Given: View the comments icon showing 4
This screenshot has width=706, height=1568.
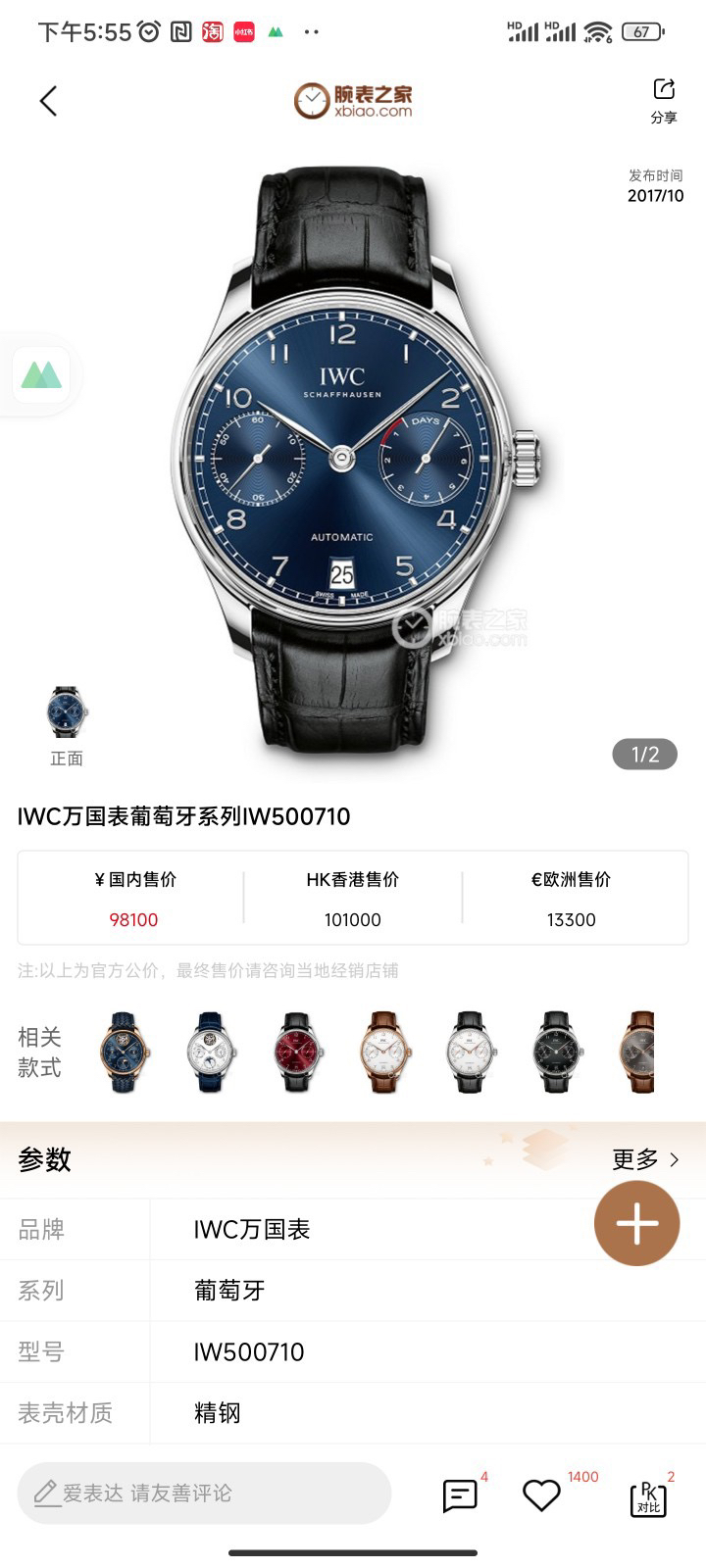Looking at the screenshot, I should pos(459,1495).
